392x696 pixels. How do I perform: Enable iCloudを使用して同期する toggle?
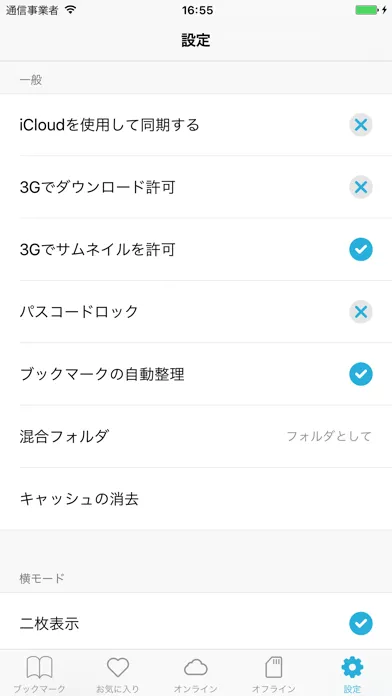pos(360,125)
